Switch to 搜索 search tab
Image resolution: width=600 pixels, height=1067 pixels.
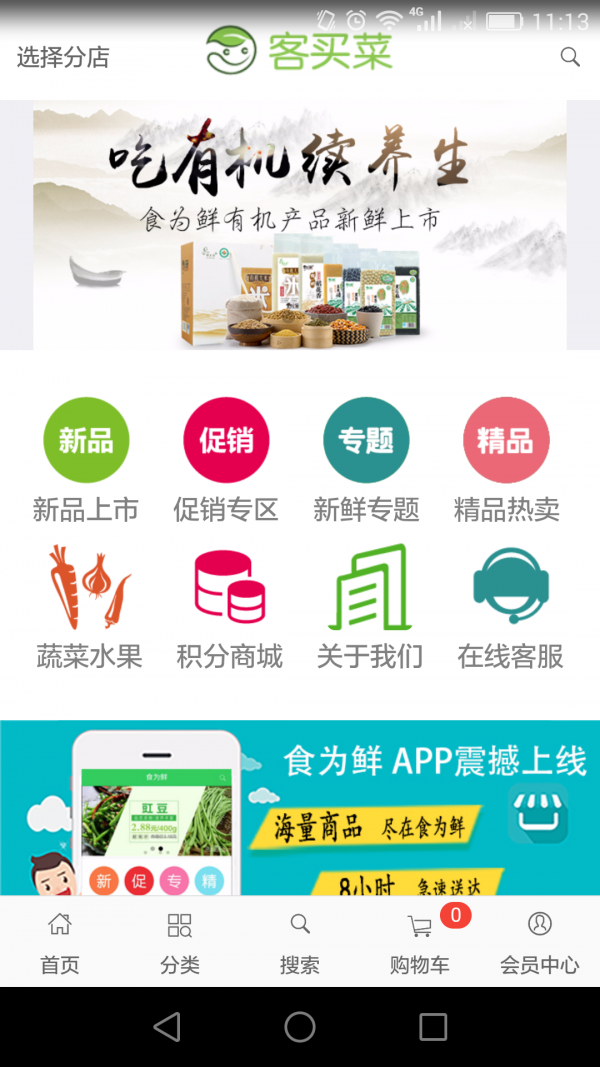coord(300,942)
